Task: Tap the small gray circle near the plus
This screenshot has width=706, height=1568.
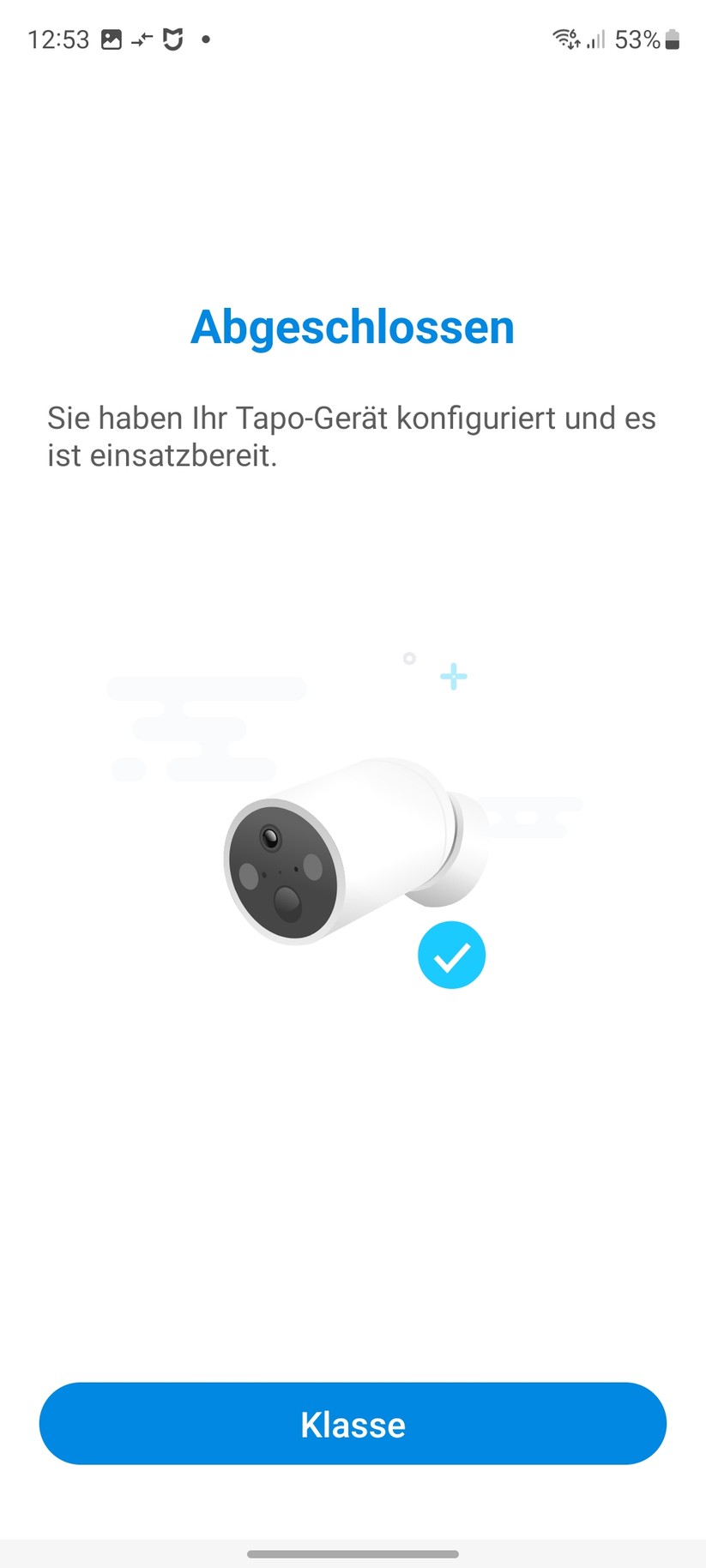Action: (409, 659)
